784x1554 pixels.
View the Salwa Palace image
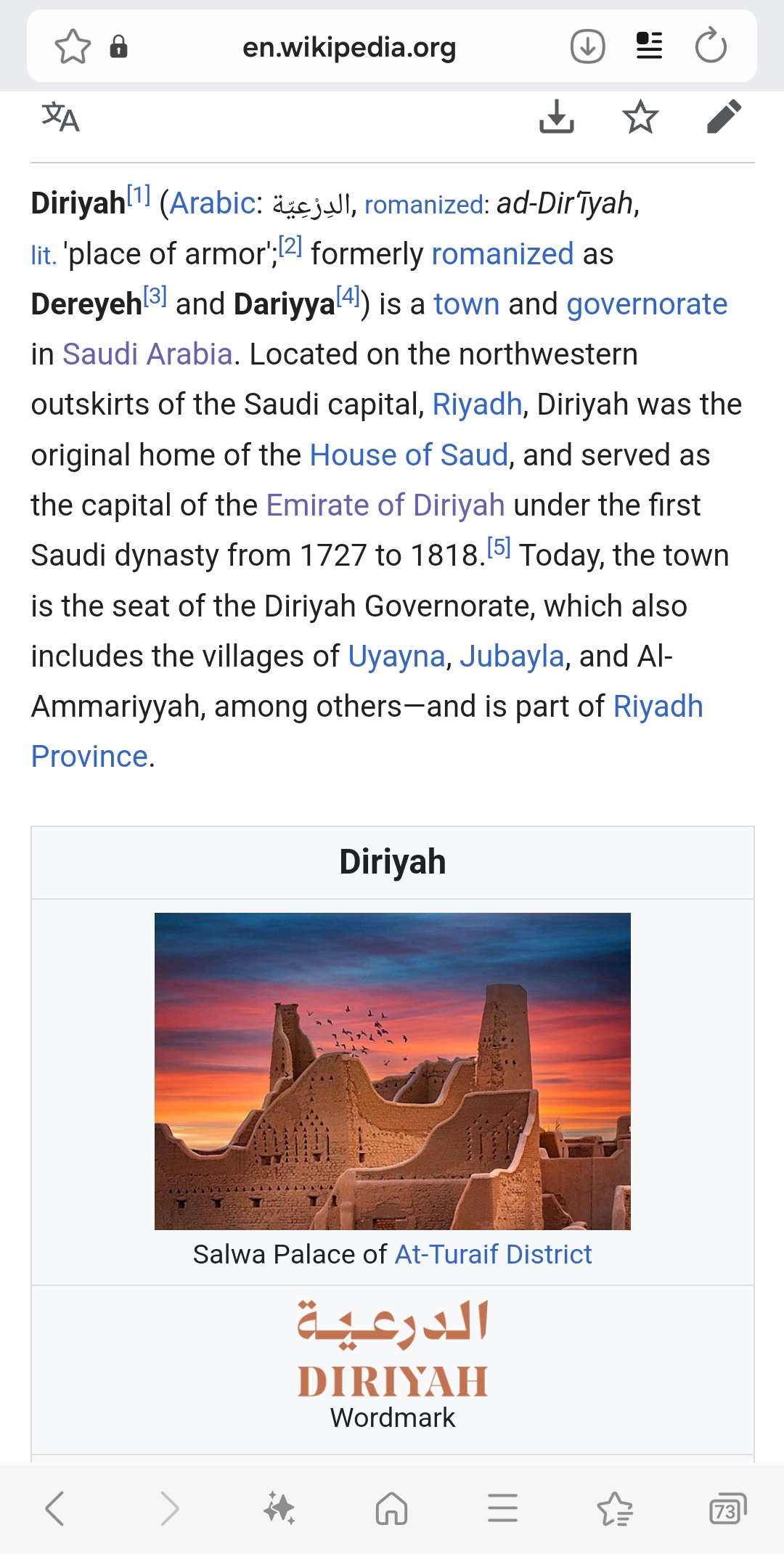392,1071
